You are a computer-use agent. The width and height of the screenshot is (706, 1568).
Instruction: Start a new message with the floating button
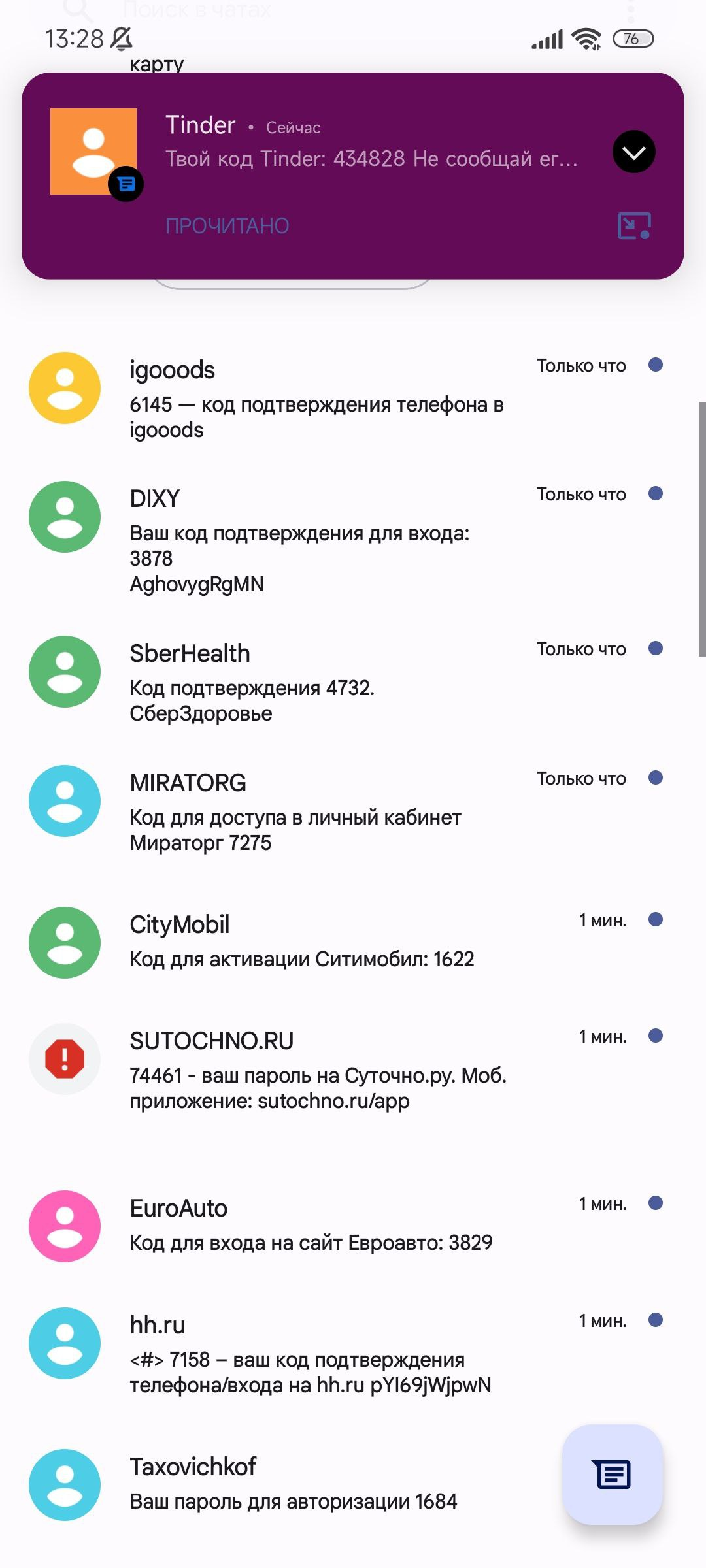click(x=613, y=1474)
